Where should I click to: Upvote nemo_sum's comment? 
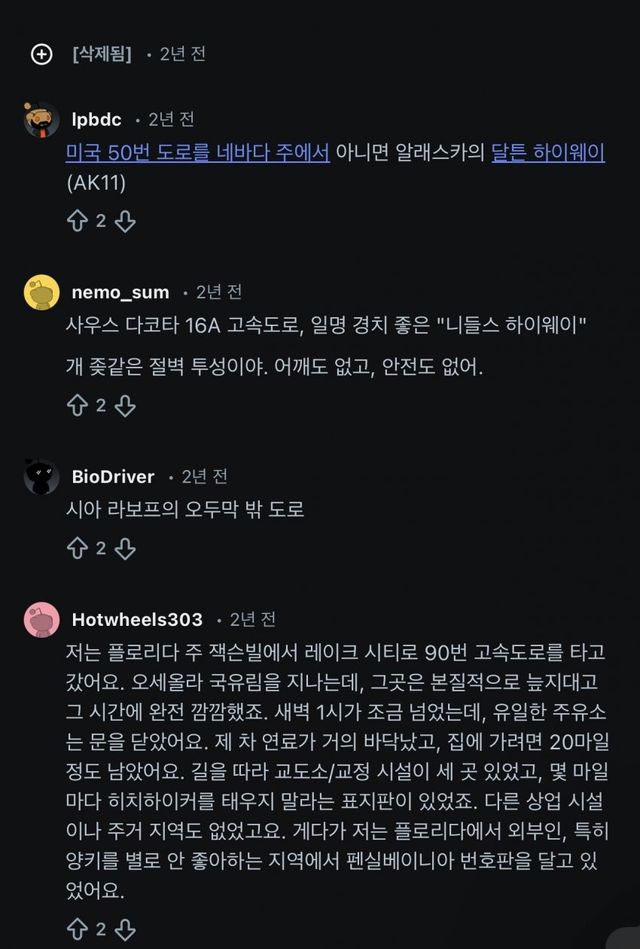77,405
